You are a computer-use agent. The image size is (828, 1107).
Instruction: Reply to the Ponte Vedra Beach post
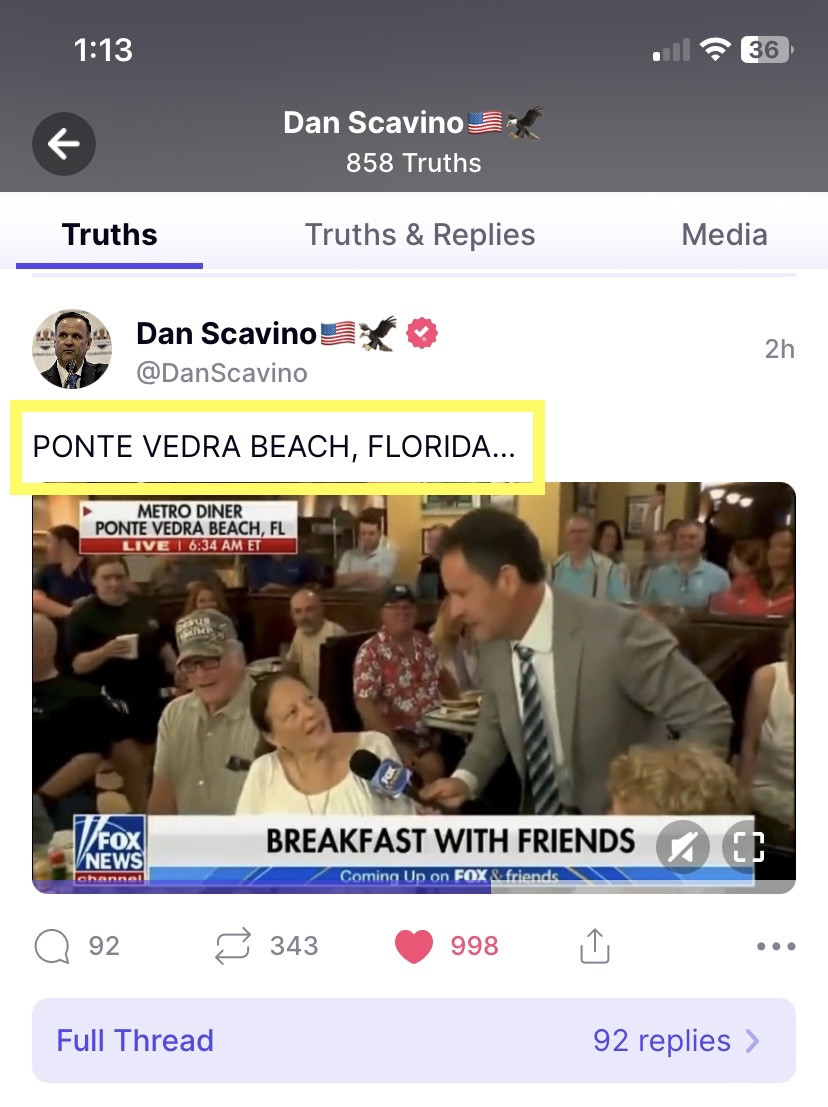pos(52,946)
